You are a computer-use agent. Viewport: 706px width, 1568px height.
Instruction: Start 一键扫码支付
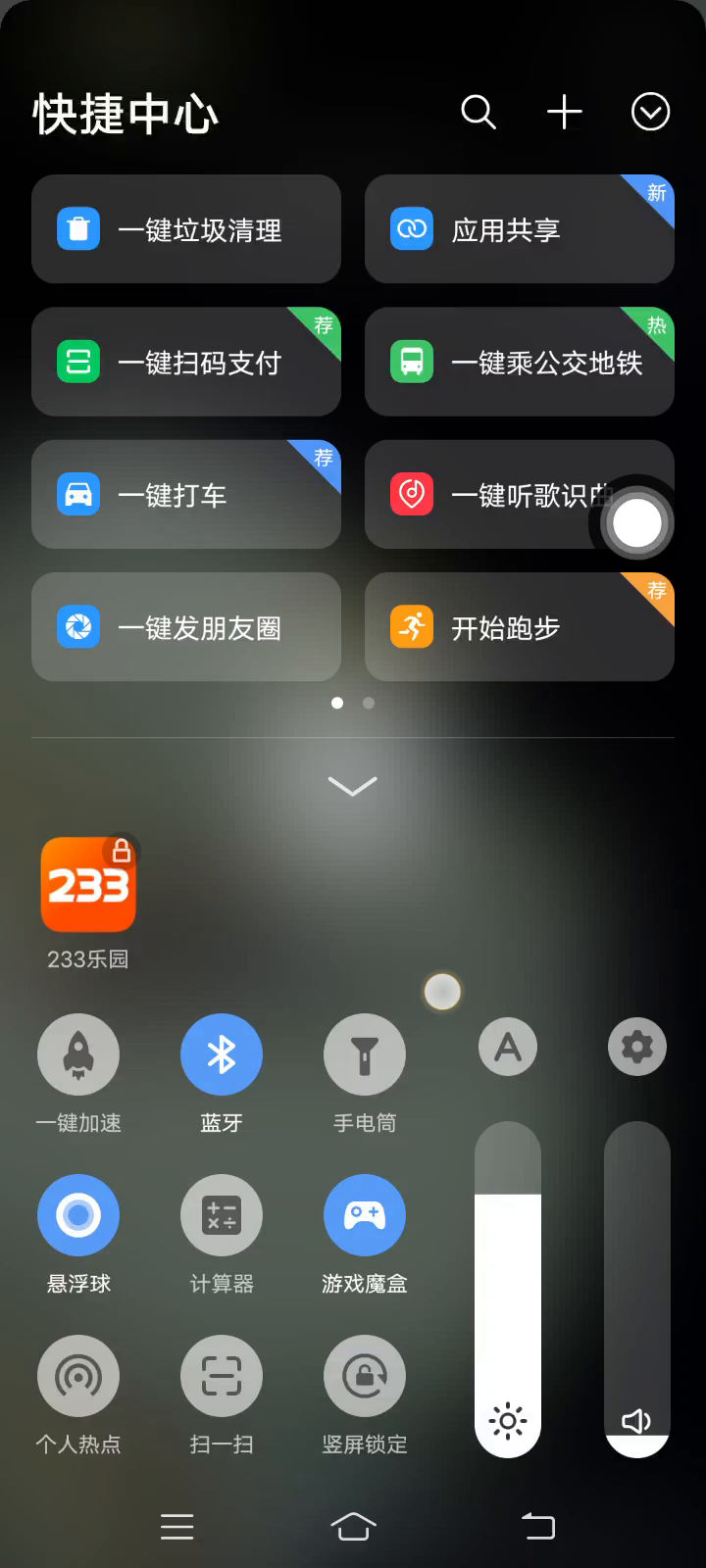click(186, 363)
